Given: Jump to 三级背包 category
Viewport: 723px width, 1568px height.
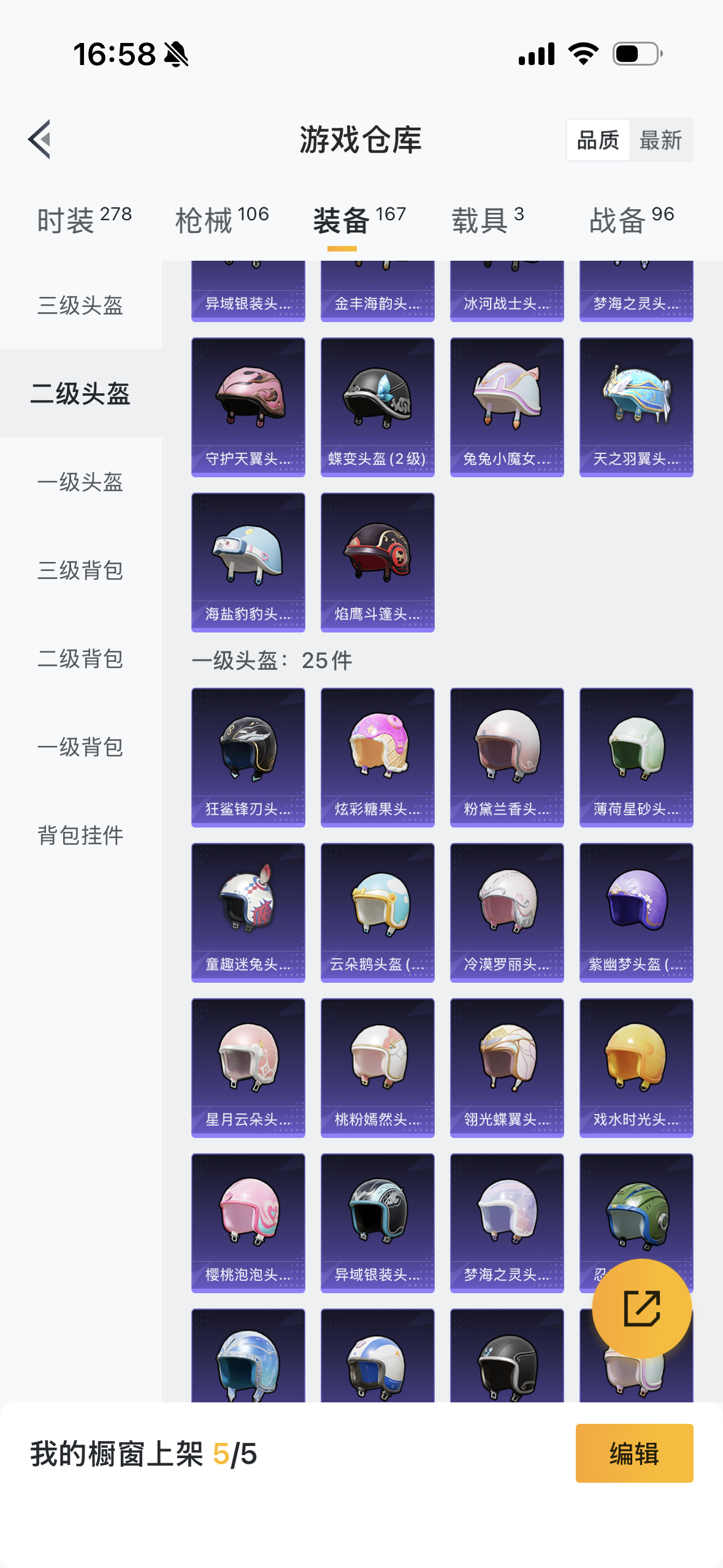Looking at the screenshot, I should [x=80, y=571].
